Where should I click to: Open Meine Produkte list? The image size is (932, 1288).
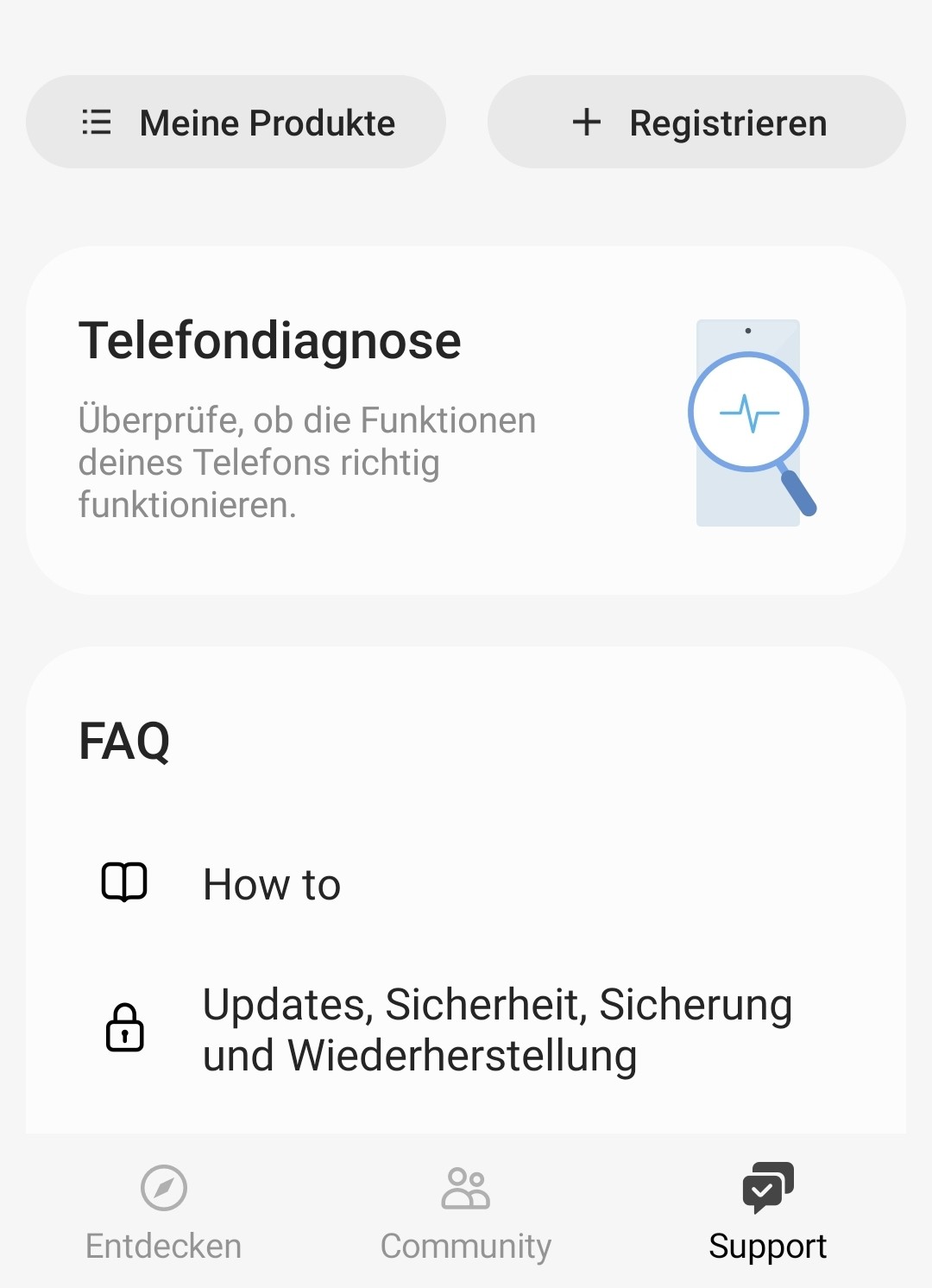(236, 123)
